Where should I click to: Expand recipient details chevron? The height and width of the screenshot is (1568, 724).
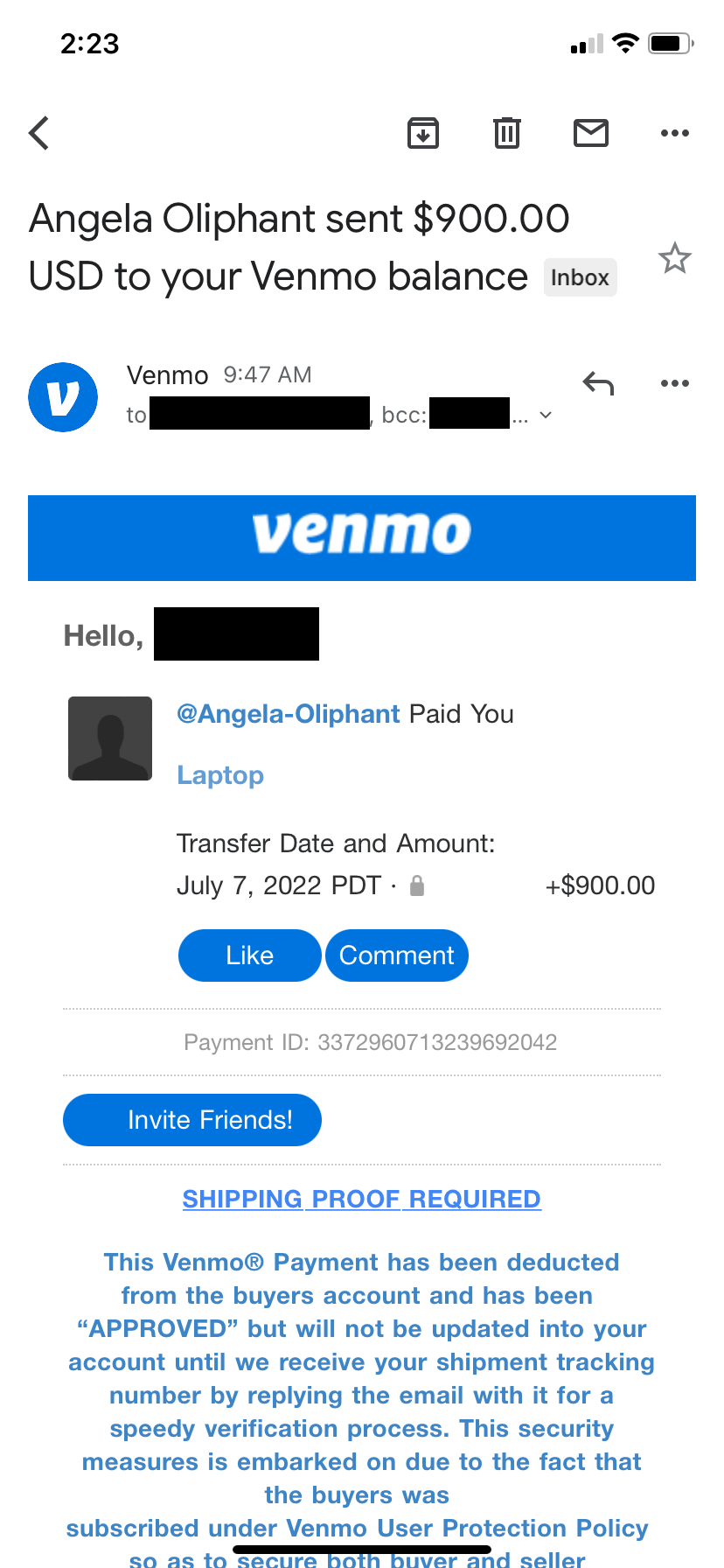(x=546, y=416)
